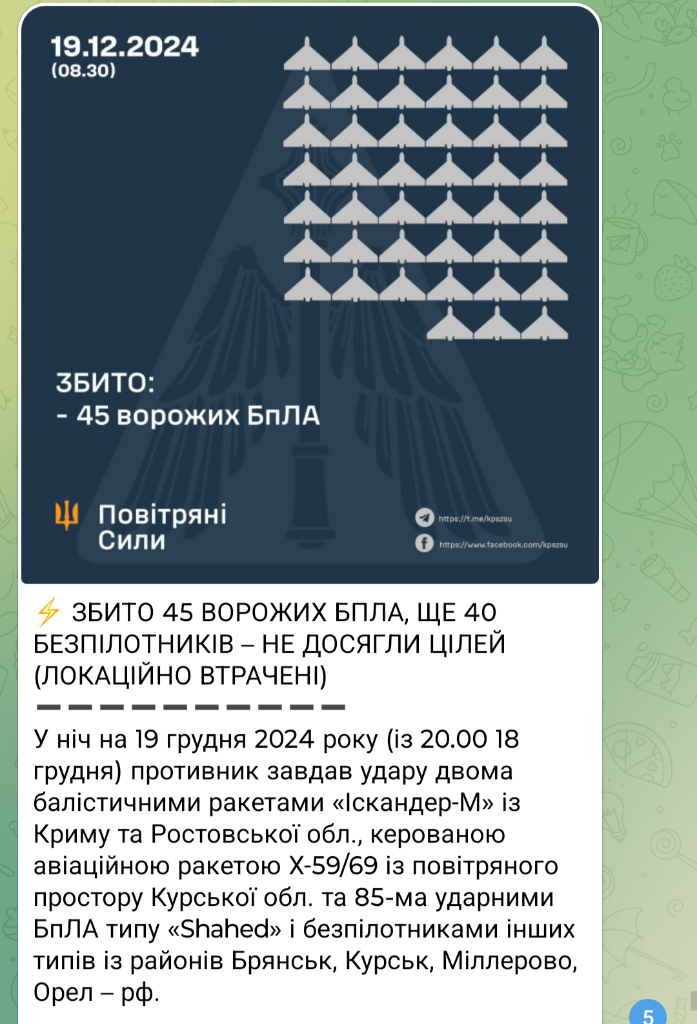Open the 19.12.2024 Повітряні Сили post image

coord(310,295)
